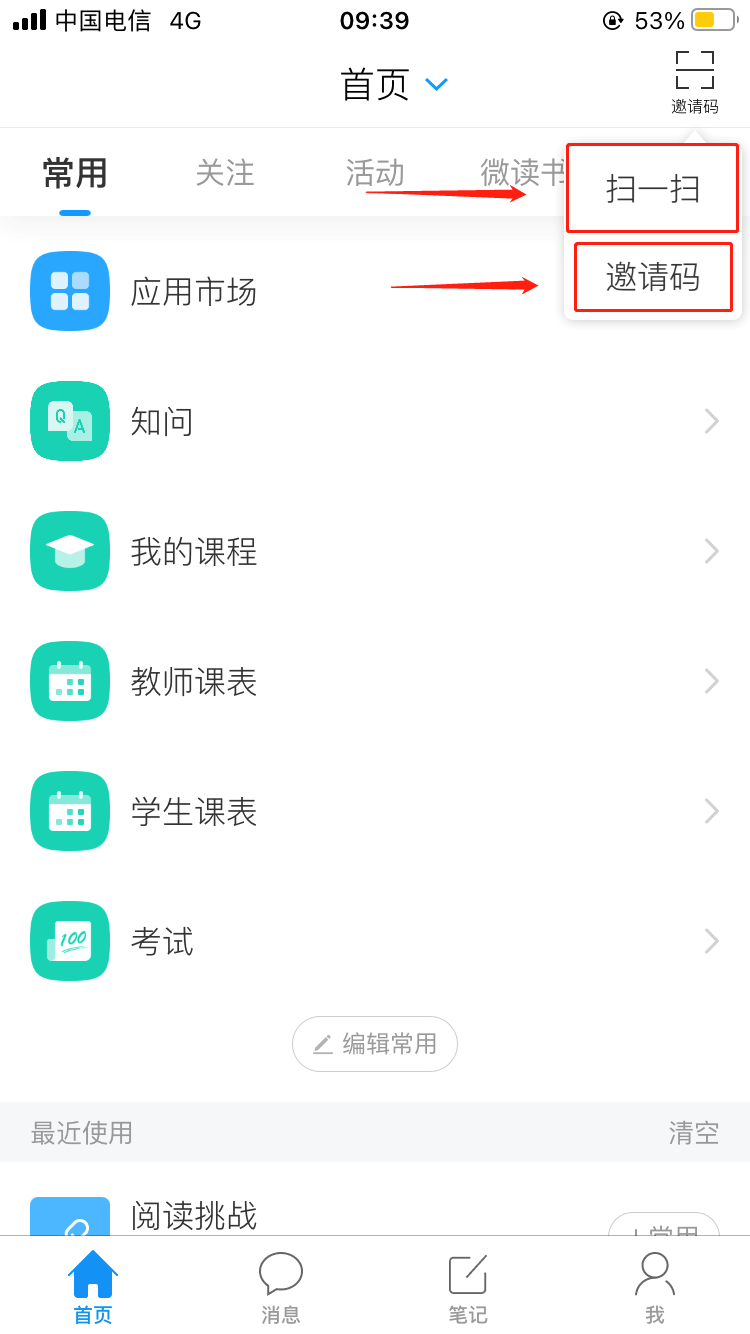Image resolution: width=750 pixels, height=1334 pixels.
Task: Select the 常用 tab
Action: [75, 173]
